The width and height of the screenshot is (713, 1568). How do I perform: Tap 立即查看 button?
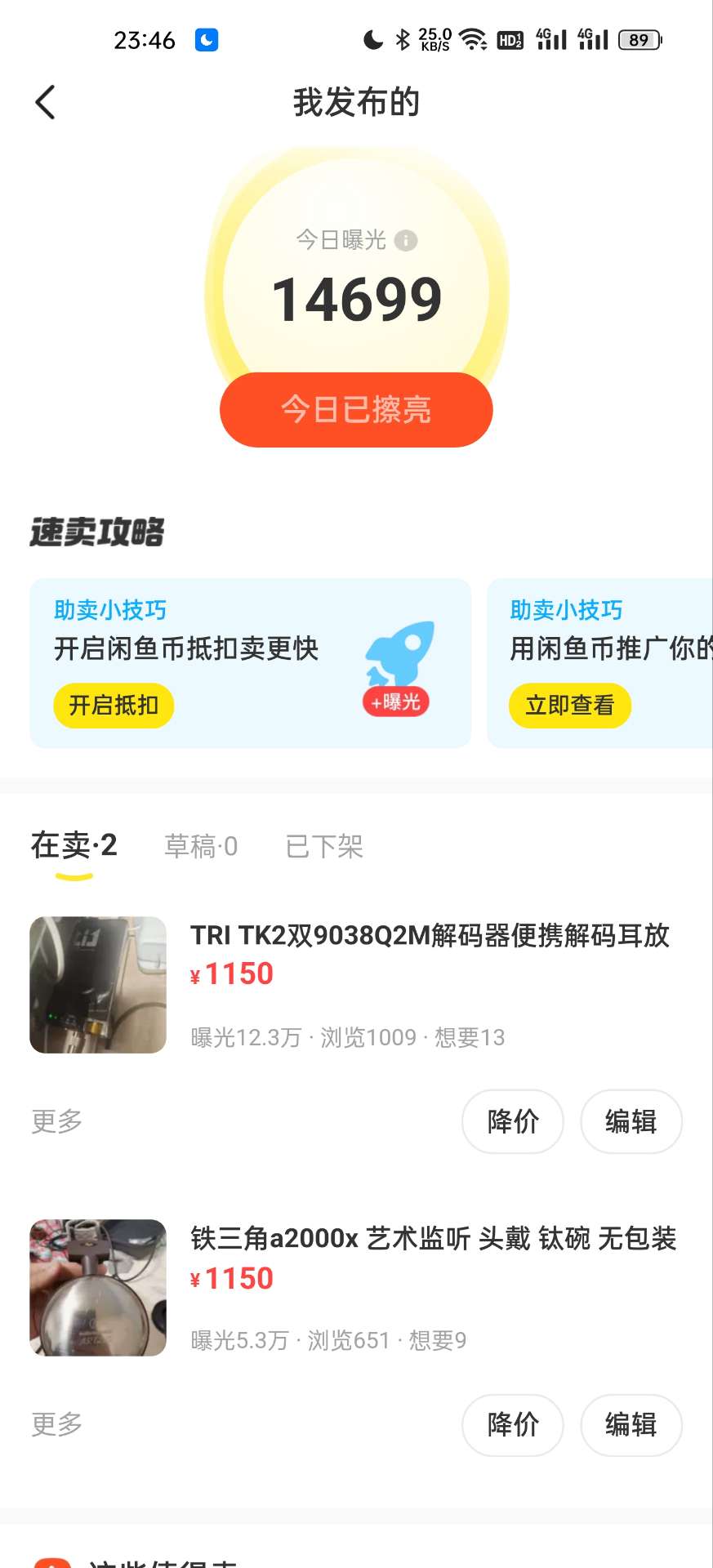click(569, 706)
